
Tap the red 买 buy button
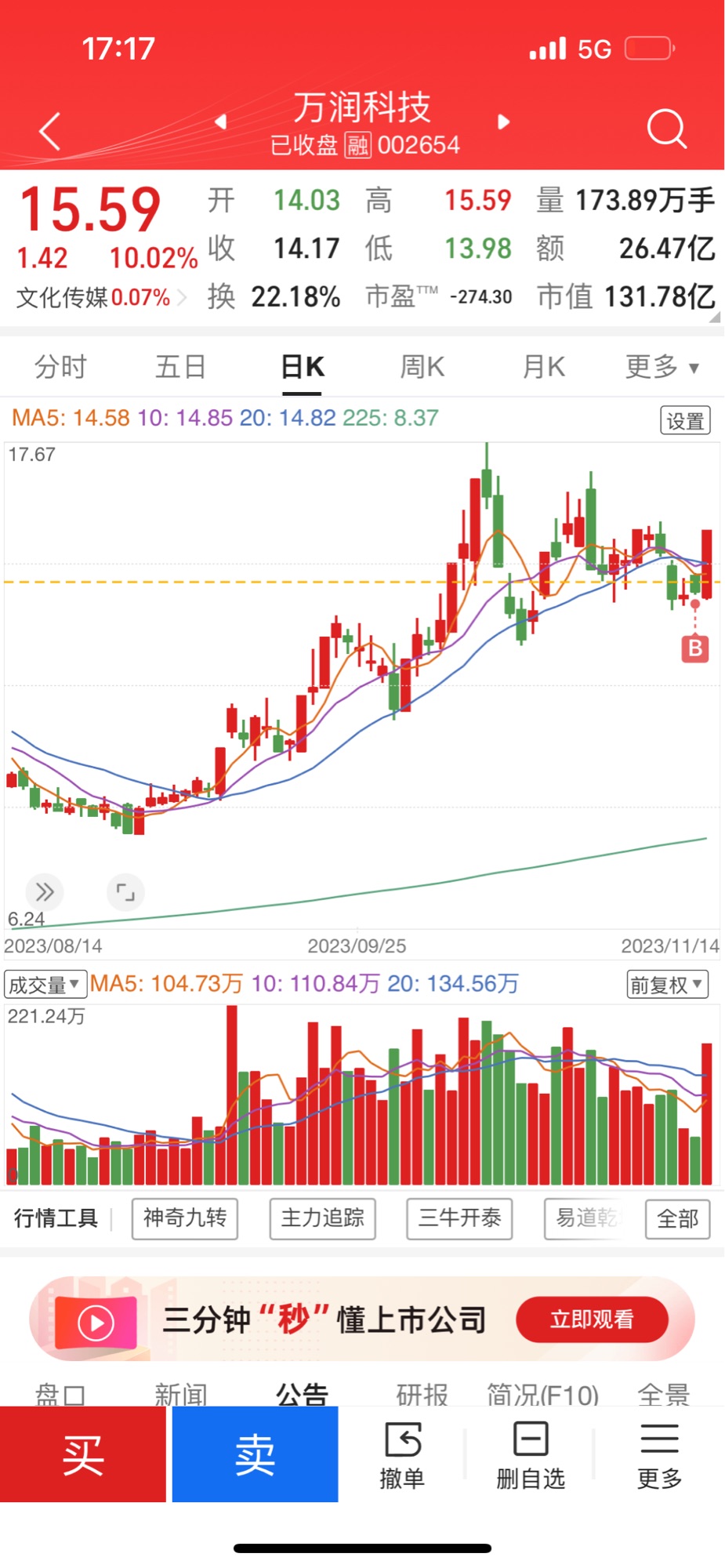[83, 1454]
